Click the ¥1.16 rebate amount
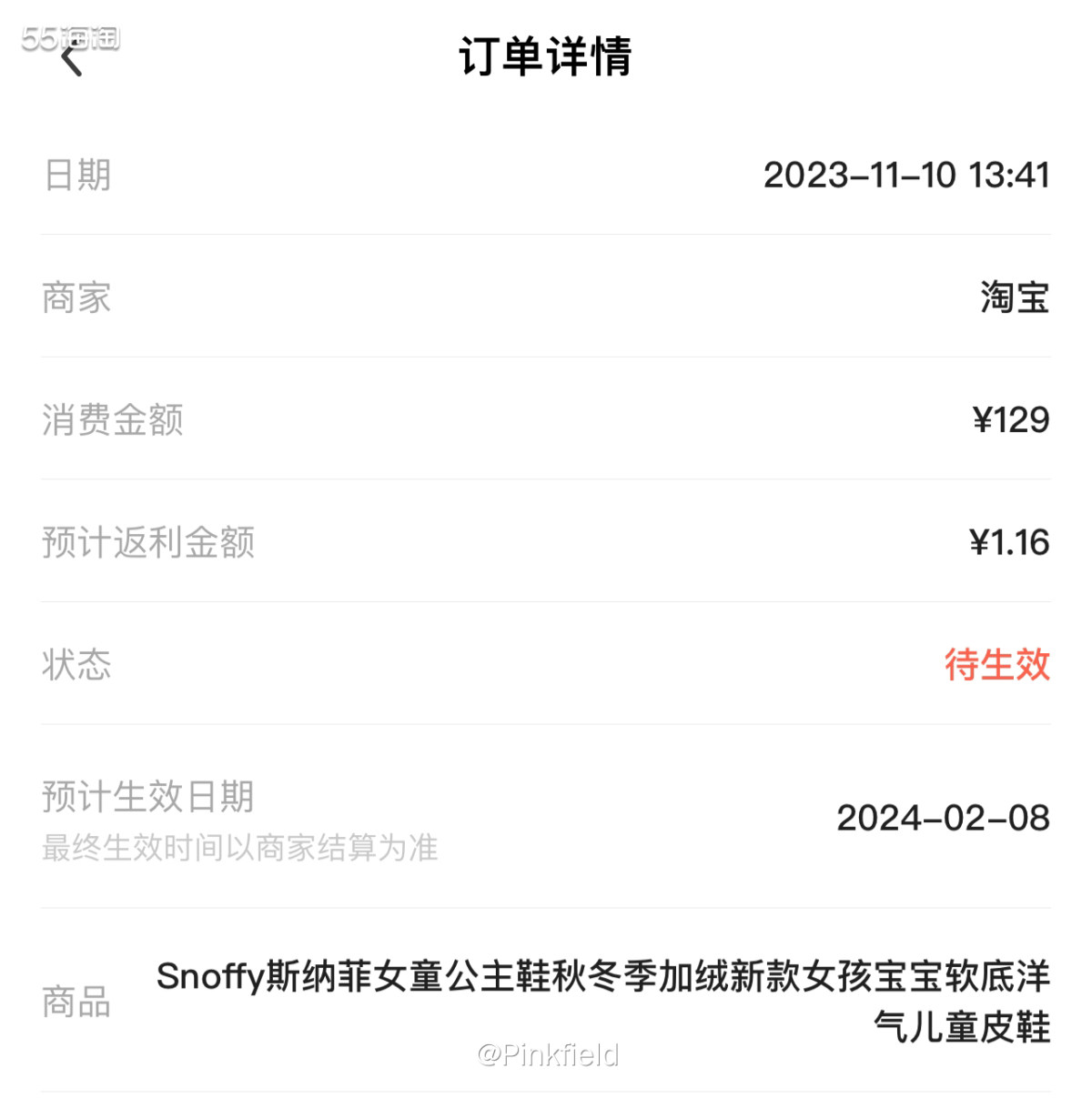The height and width of the screenshot is (1098, 1092). click(x=1007, y=542)
